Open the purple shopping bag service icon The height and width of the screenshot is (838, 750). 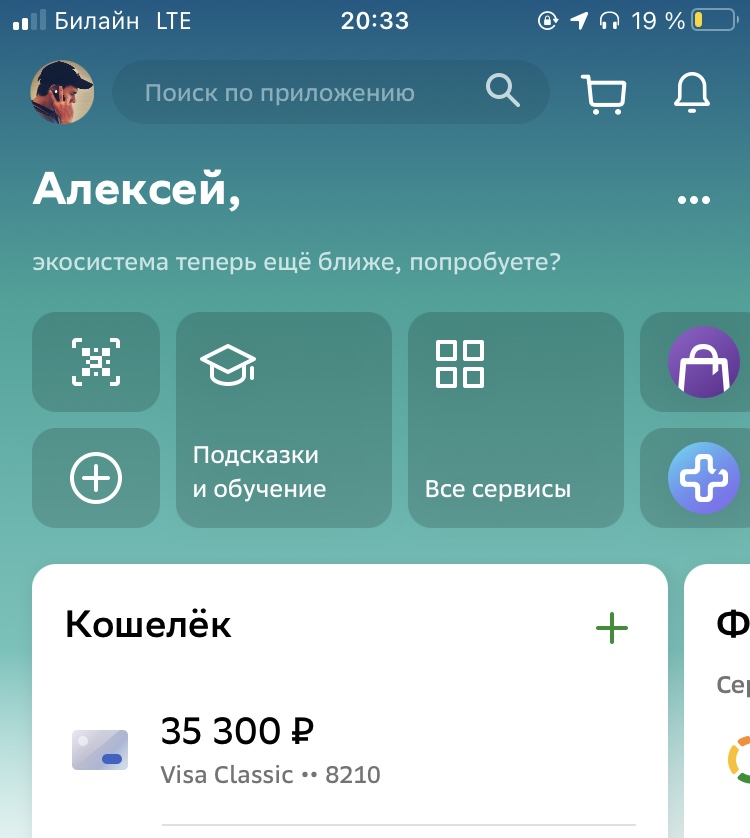coord(703,362)
